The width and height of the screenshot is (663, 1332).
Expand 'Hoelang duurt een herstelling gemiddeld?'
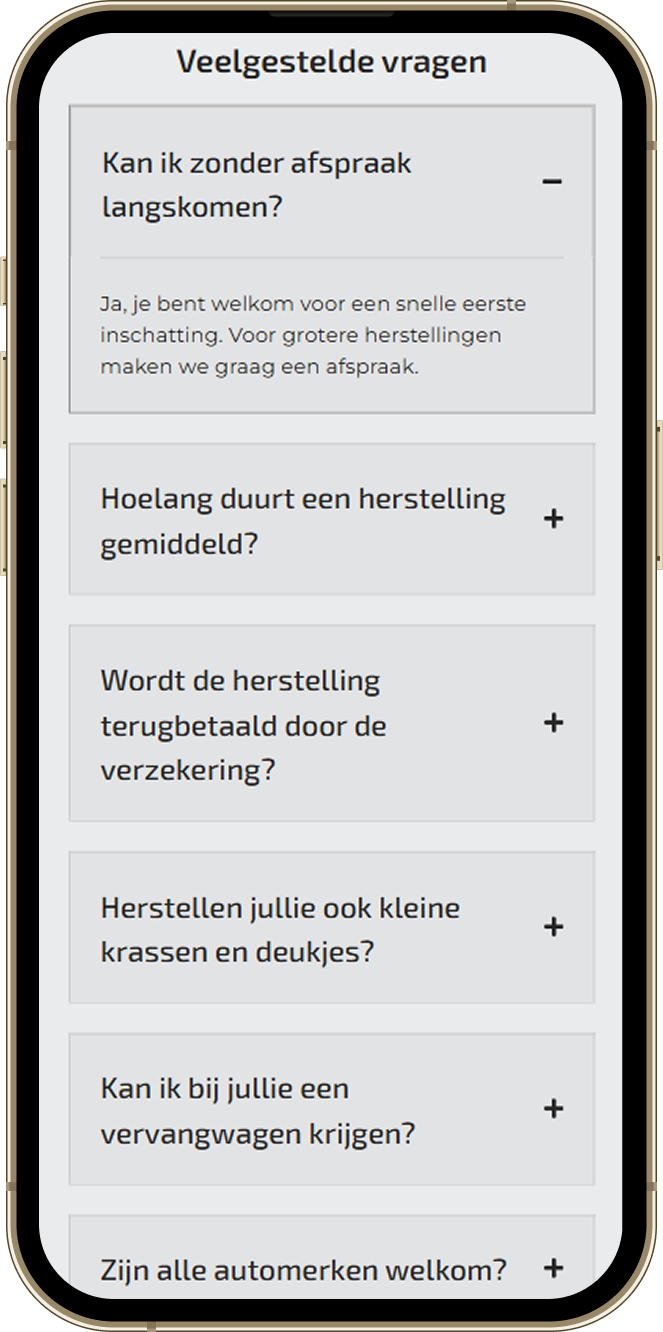[x=553, y=518]
